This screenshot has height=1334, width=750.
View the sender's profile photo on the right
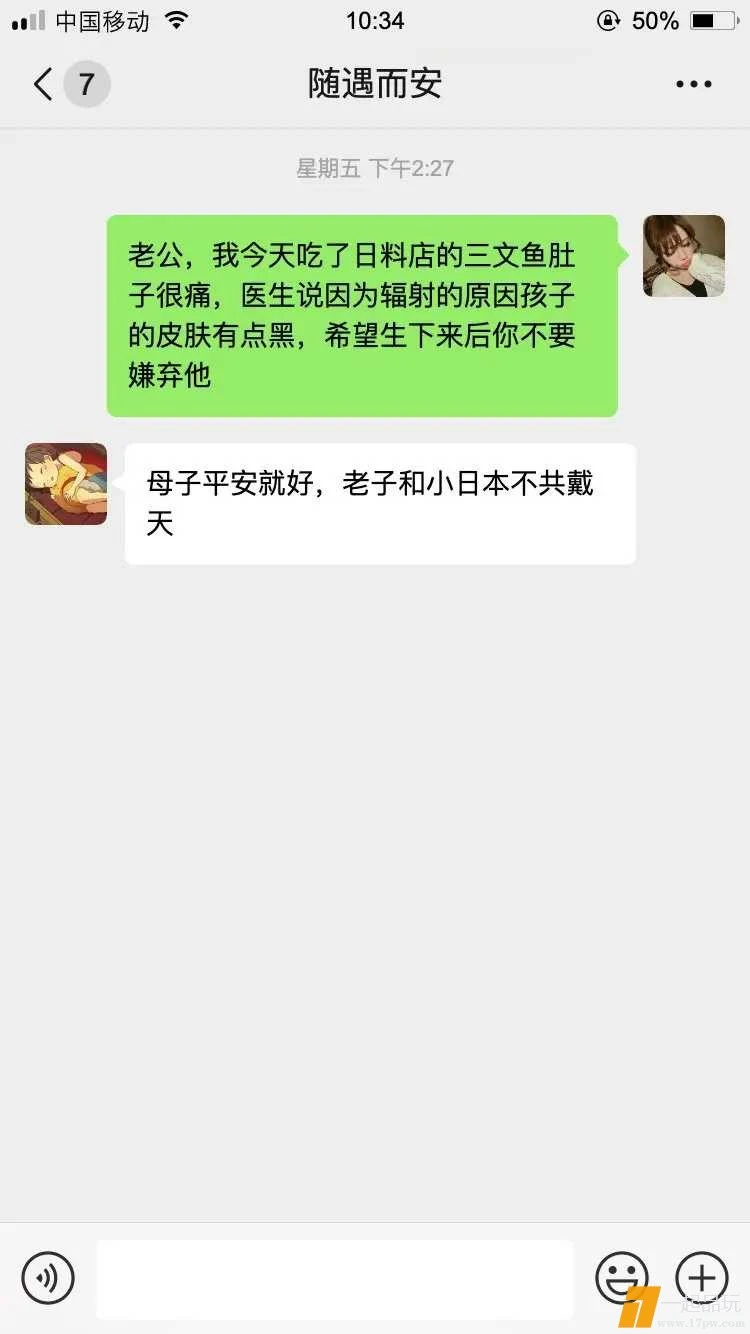pos(684,256)
